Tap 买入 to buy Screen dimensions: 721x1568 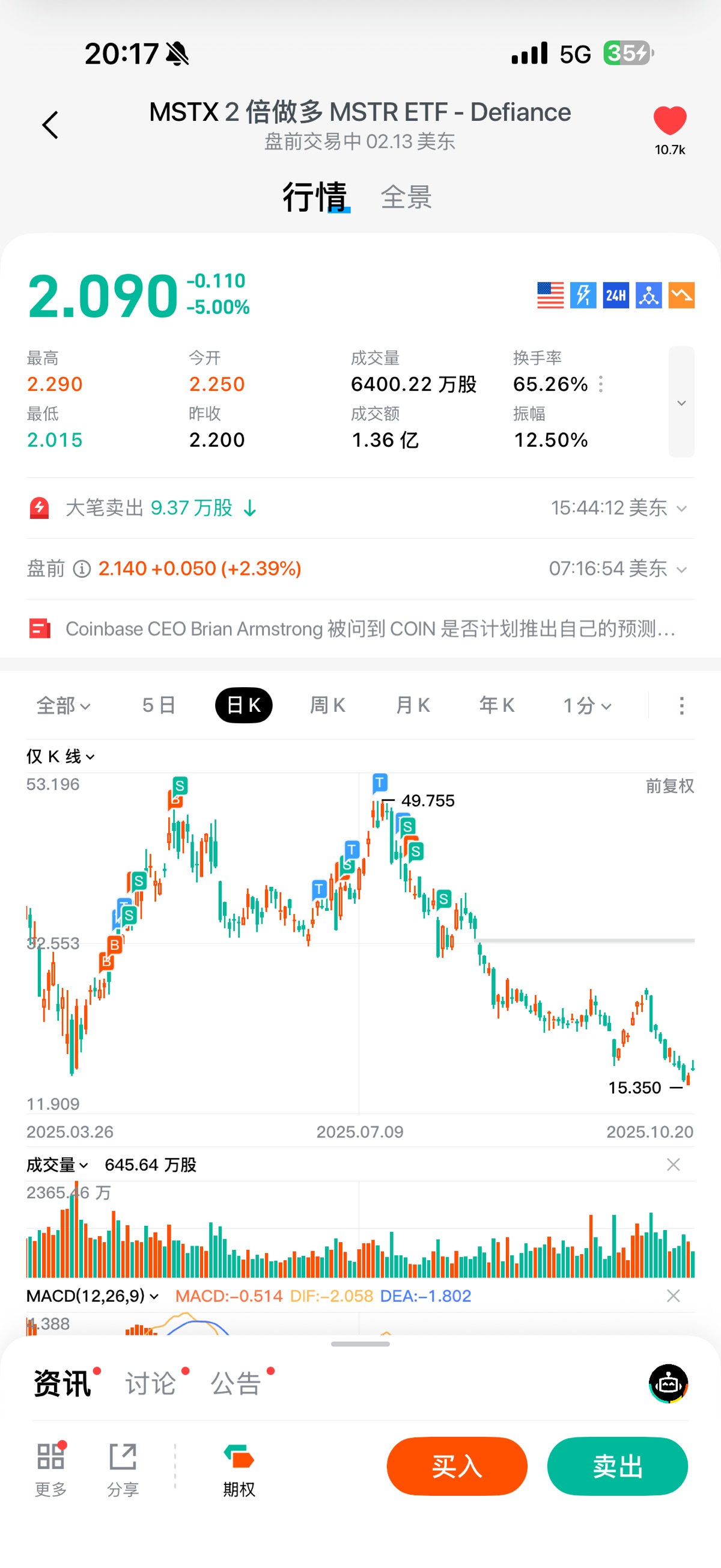pyautogui.click(x=456, y=1466)
